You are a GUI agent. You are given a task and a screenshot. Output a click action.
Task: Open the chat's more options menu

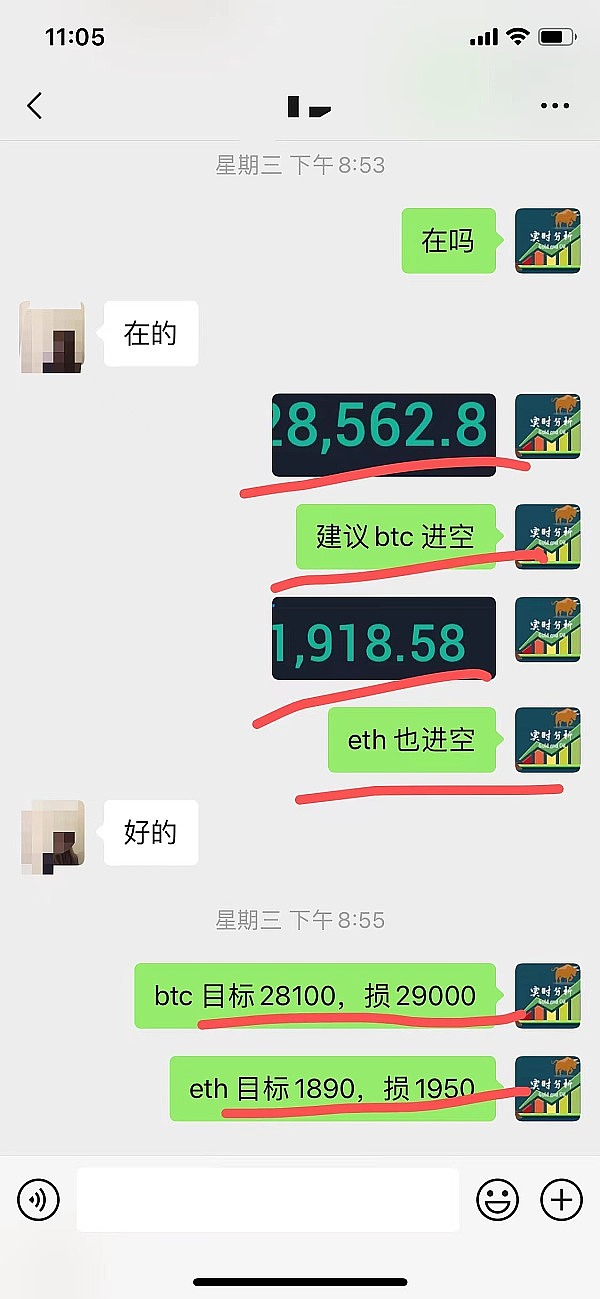(x=554, y=105)
